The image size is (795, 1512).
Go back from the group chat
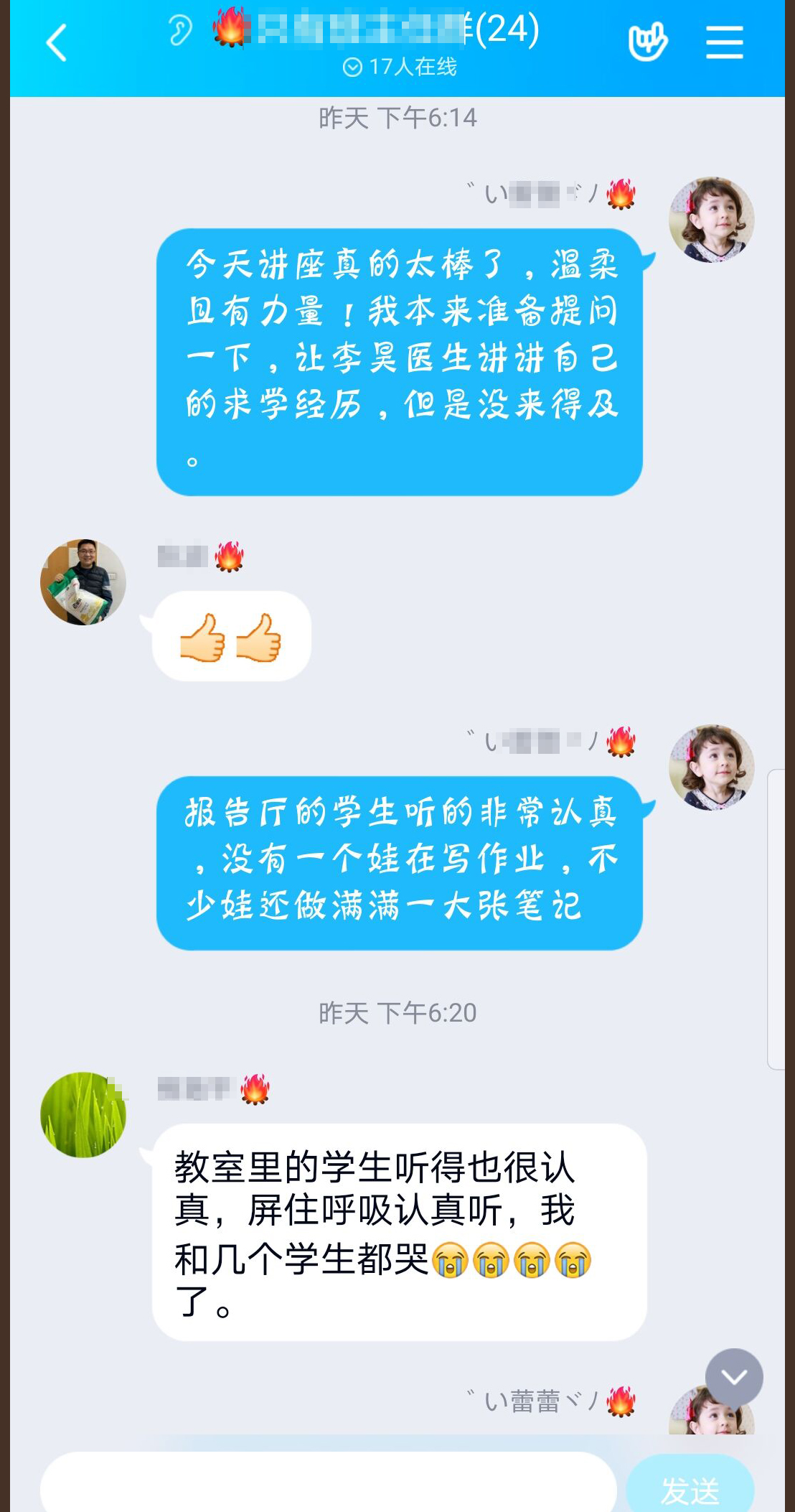57,43
